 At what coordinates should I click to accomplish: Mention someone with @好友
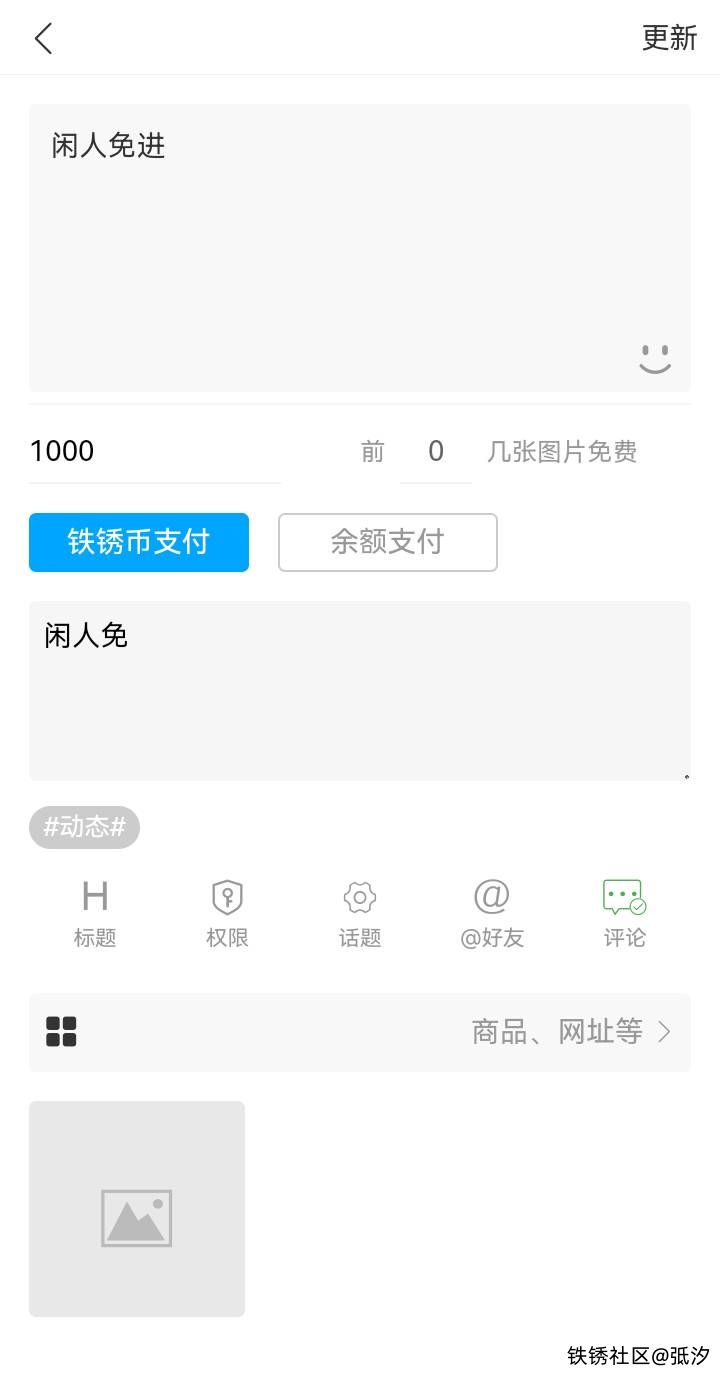pyautogui.click(x=492, y=912)
